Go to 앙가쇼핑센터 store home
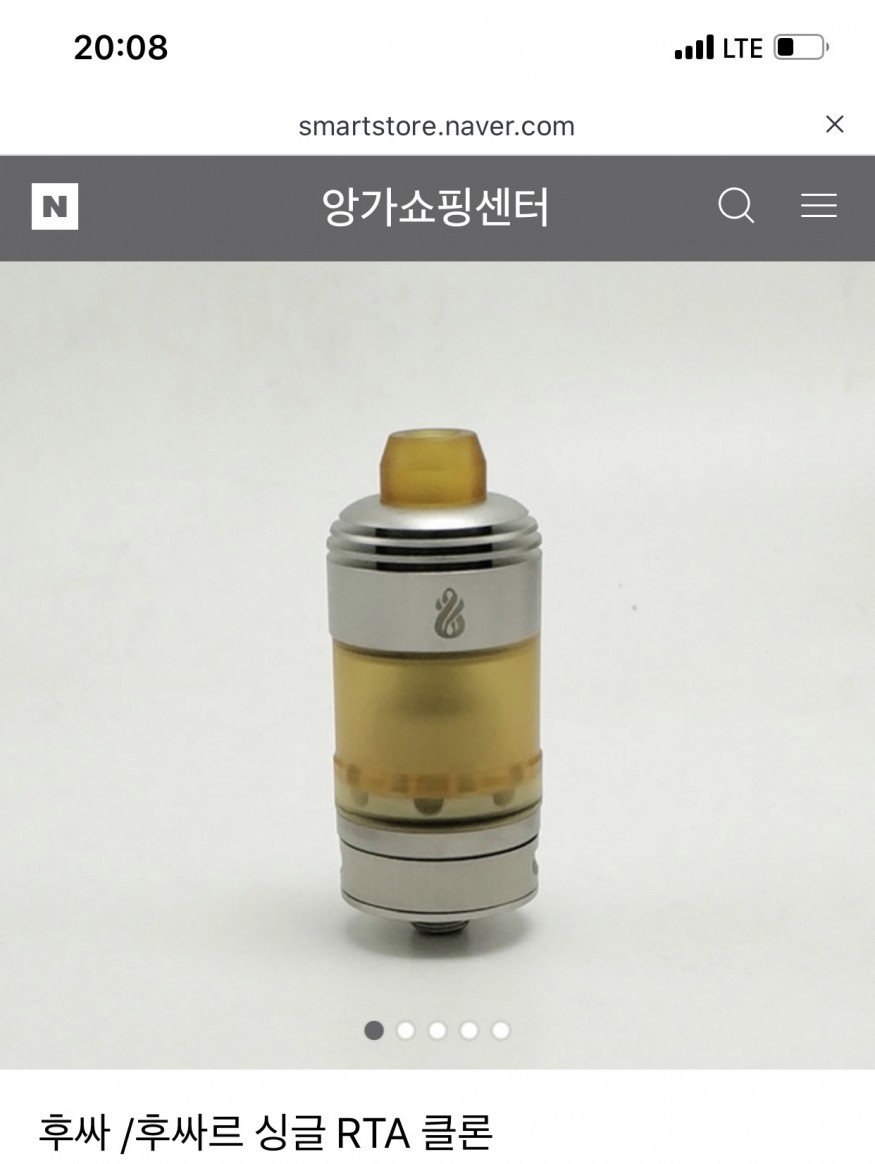 (x=436, y=208)
